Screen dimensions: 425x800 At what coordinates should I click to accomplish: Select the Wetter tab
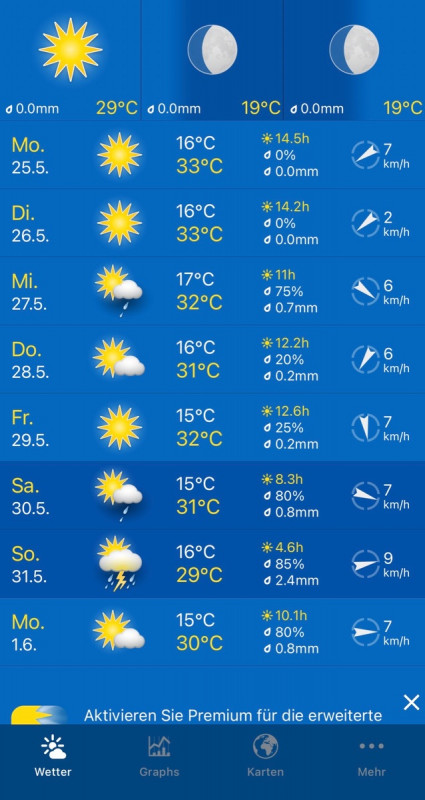point(53,756)
